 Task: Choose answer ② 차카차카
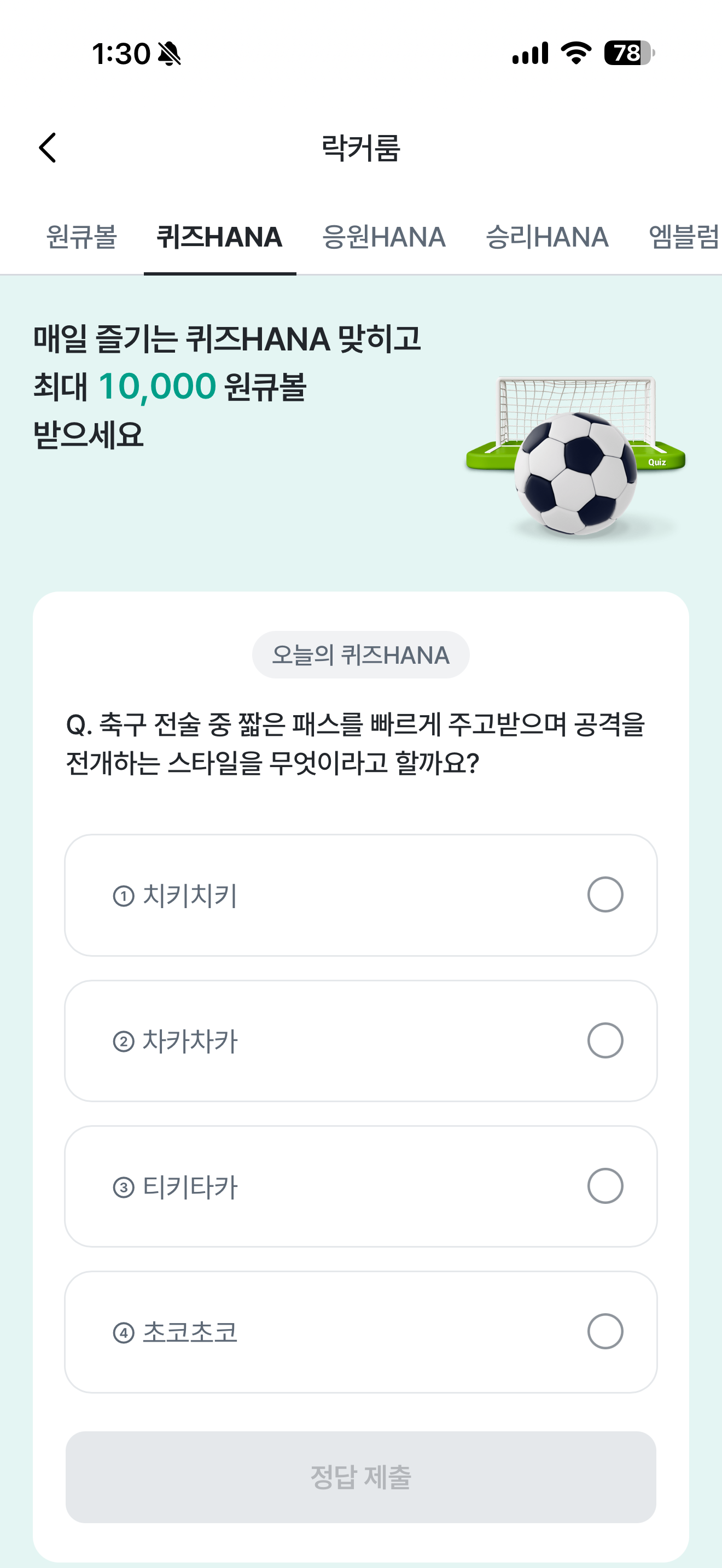(361, 1040)
